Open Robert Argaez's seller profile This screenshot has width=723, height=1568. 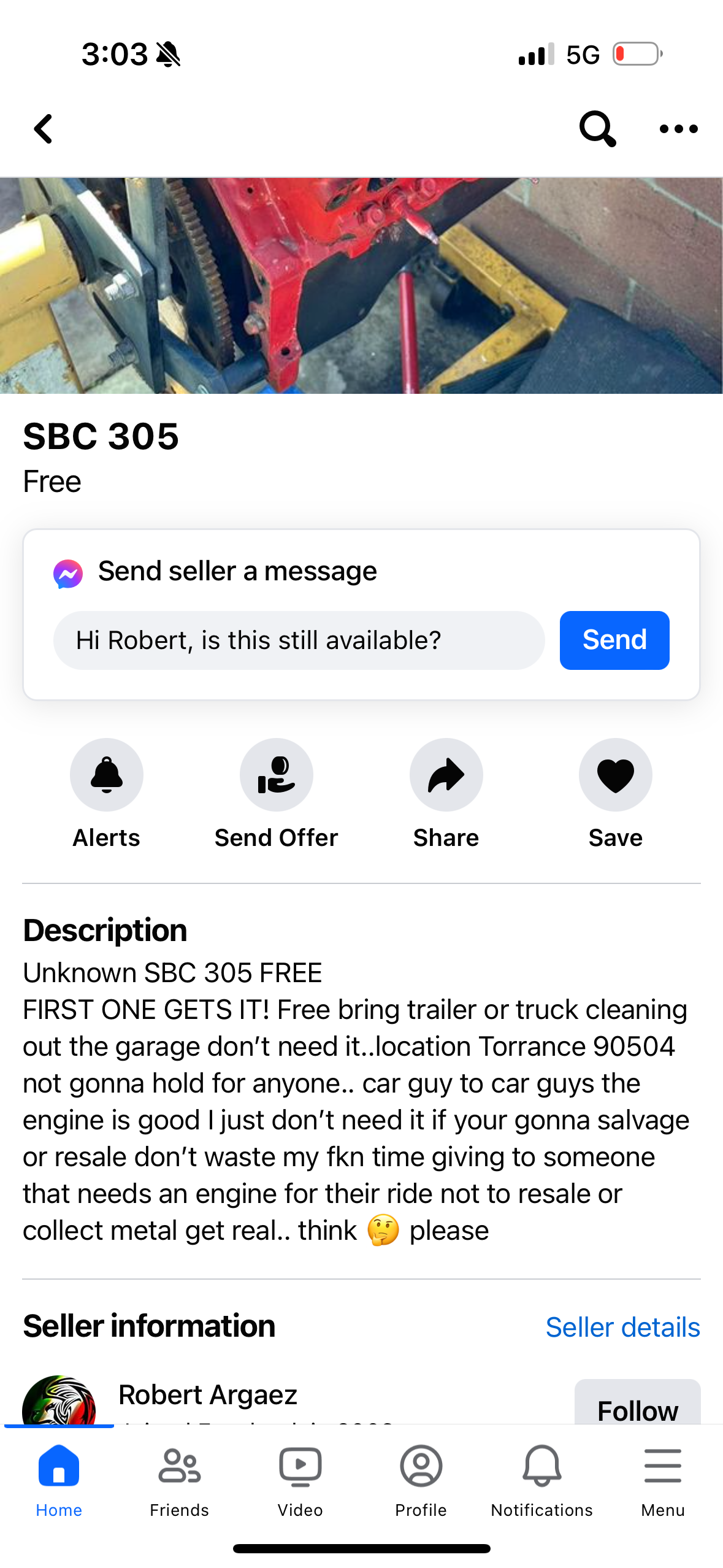pos(208,1395)
